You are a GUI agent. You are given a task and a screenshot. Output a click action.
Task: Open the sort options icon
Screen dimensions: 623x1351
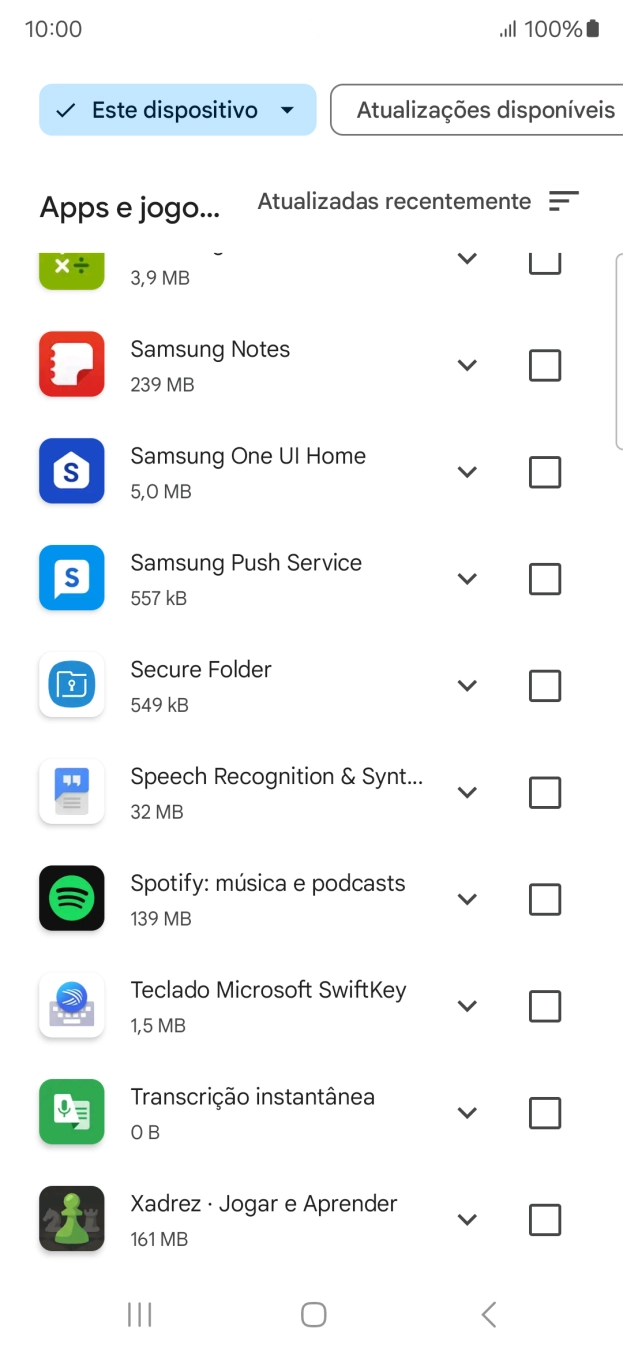(564, 201)
